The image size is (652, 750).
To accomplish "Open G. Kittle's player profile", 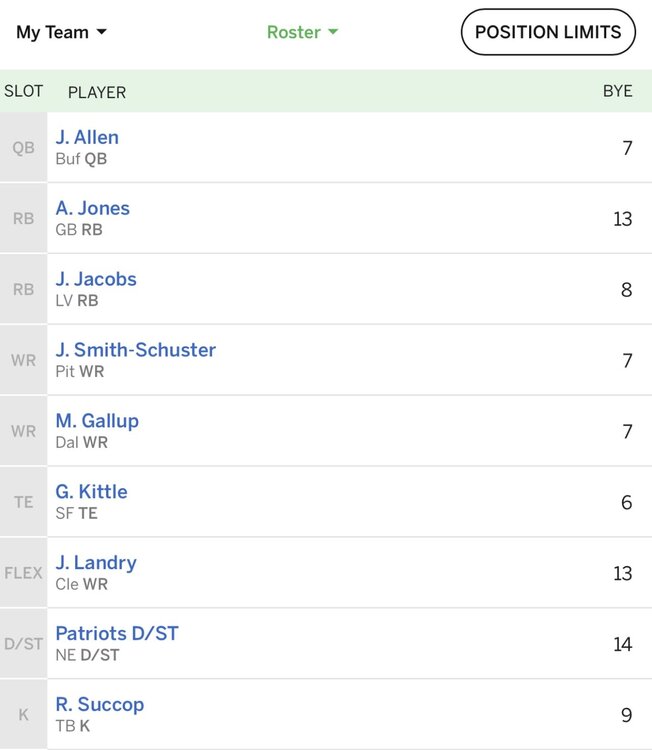I will click(x=91, y=492).
